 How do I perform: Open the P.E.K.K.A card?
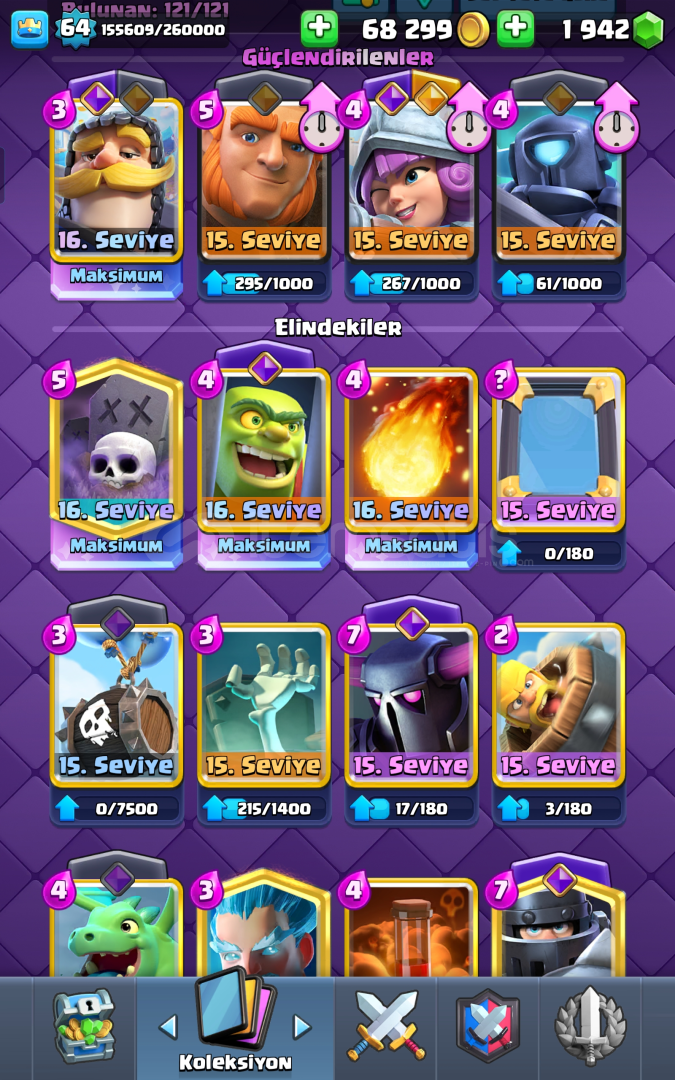411,705
